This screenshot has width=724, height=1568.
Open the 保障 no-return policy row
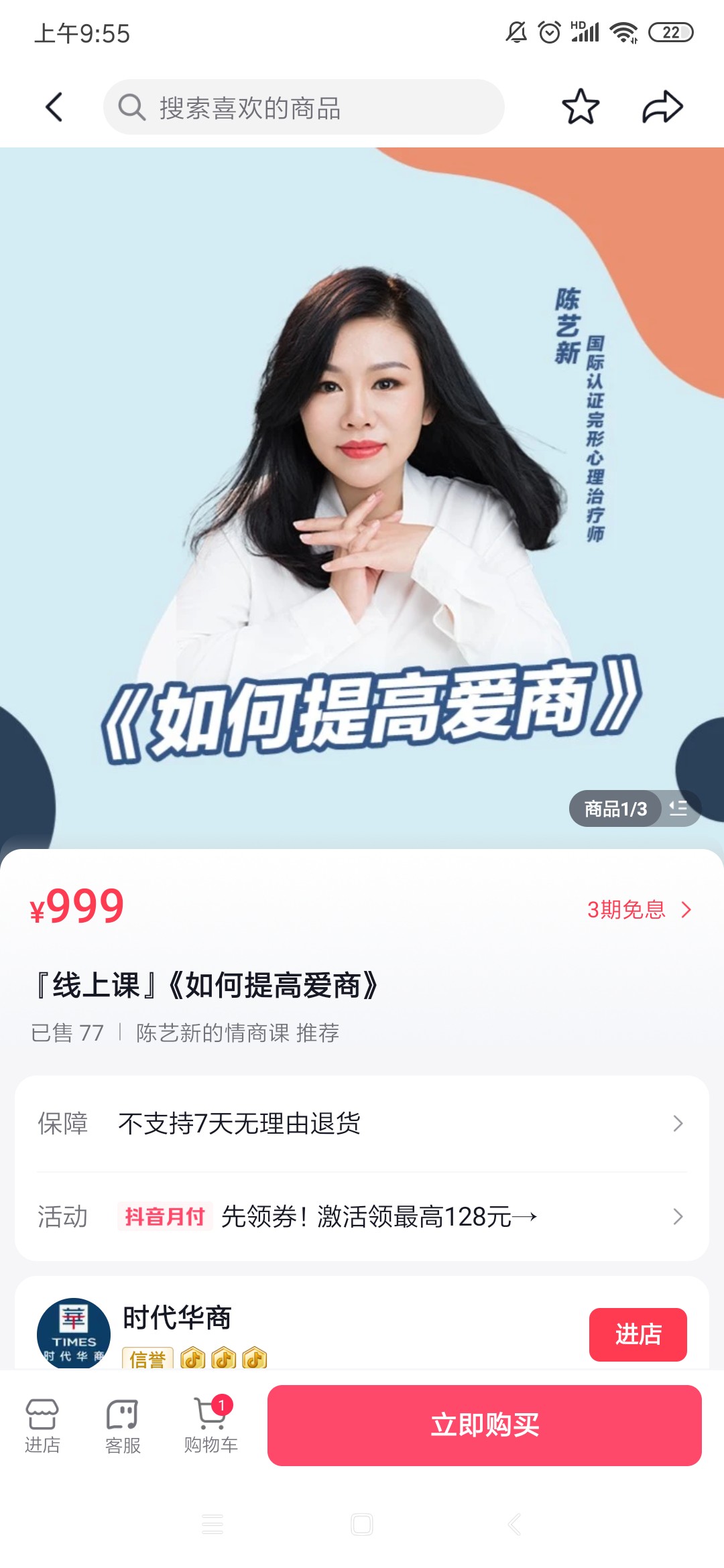[362, 1124]
